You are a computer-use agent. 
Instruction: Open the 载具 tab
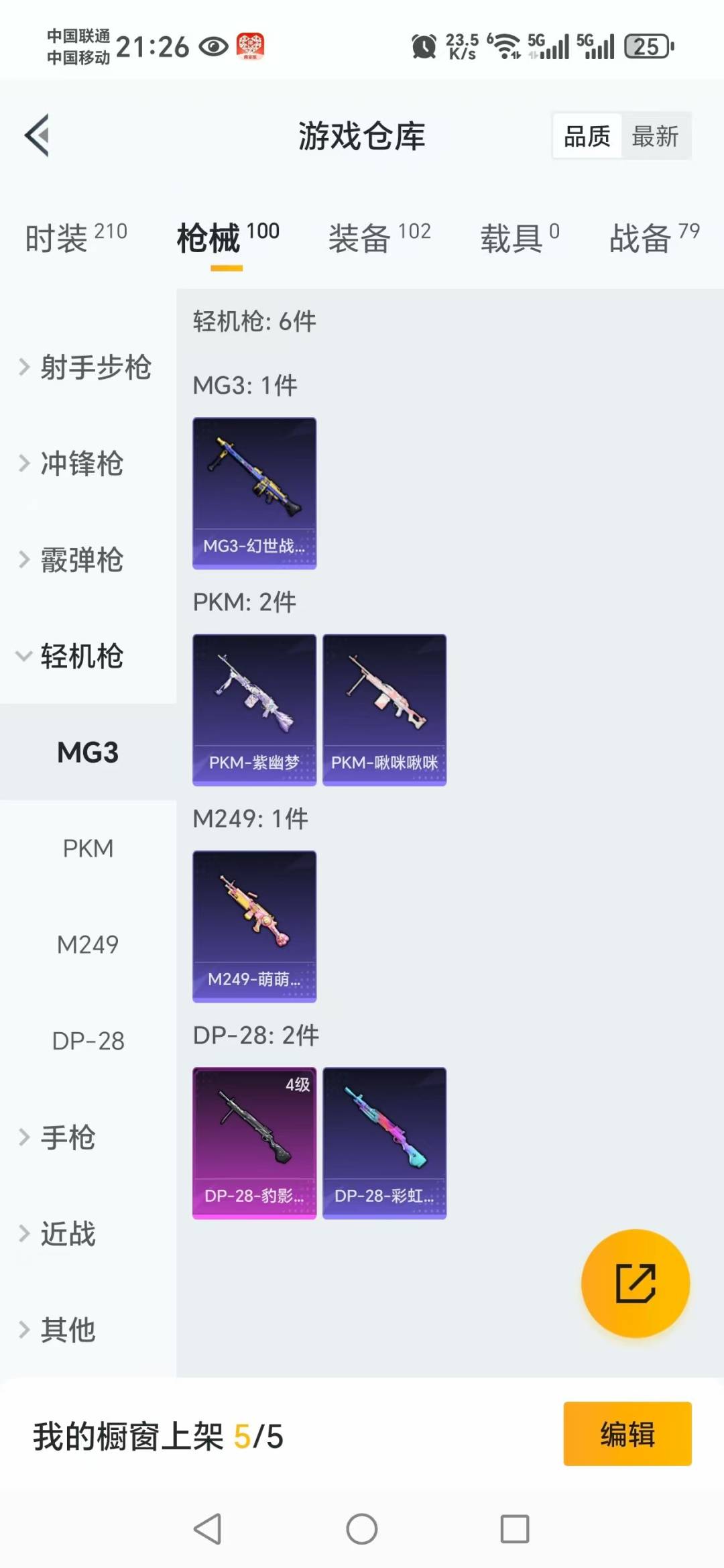519,238
